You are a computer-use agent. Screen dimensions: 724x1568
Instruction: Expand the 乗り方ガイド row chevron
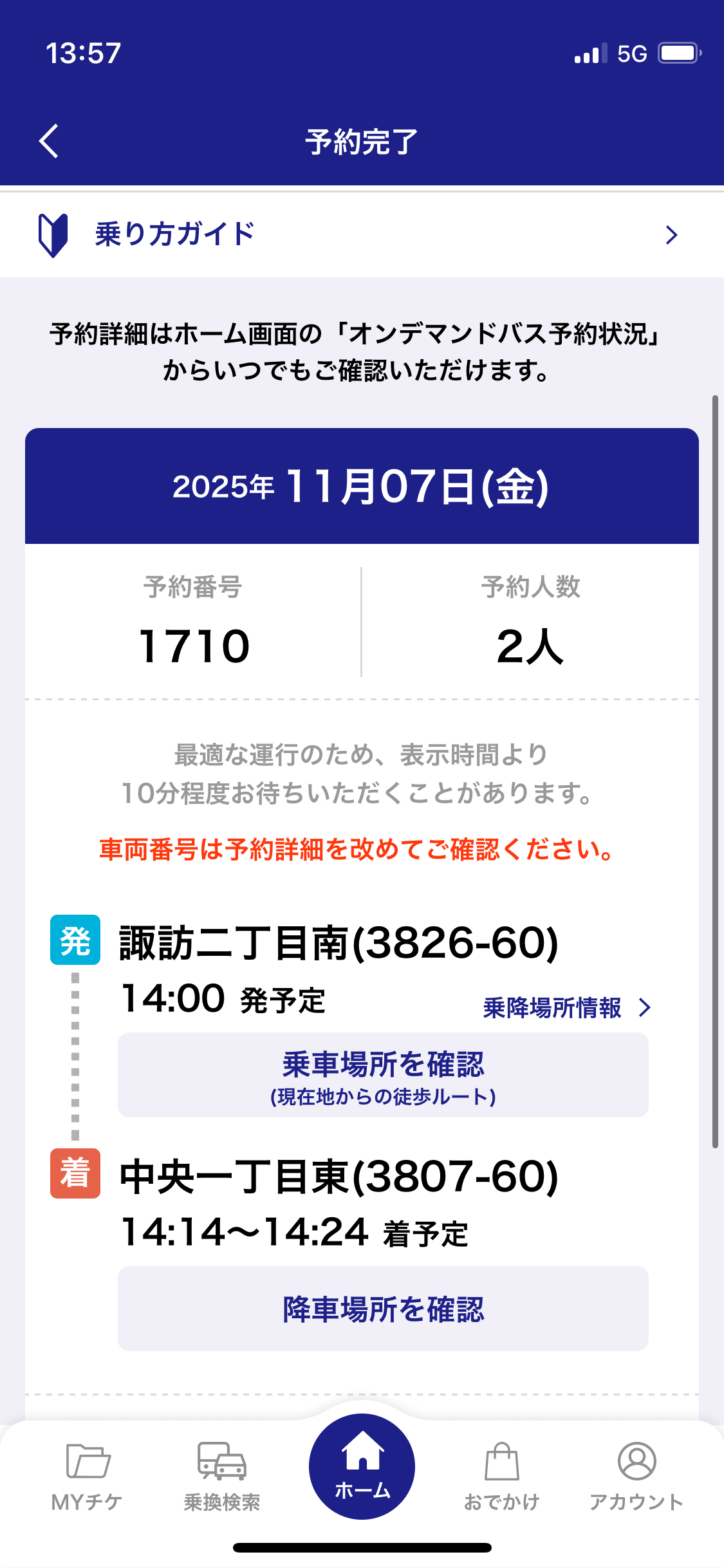(x=671, y=234)
